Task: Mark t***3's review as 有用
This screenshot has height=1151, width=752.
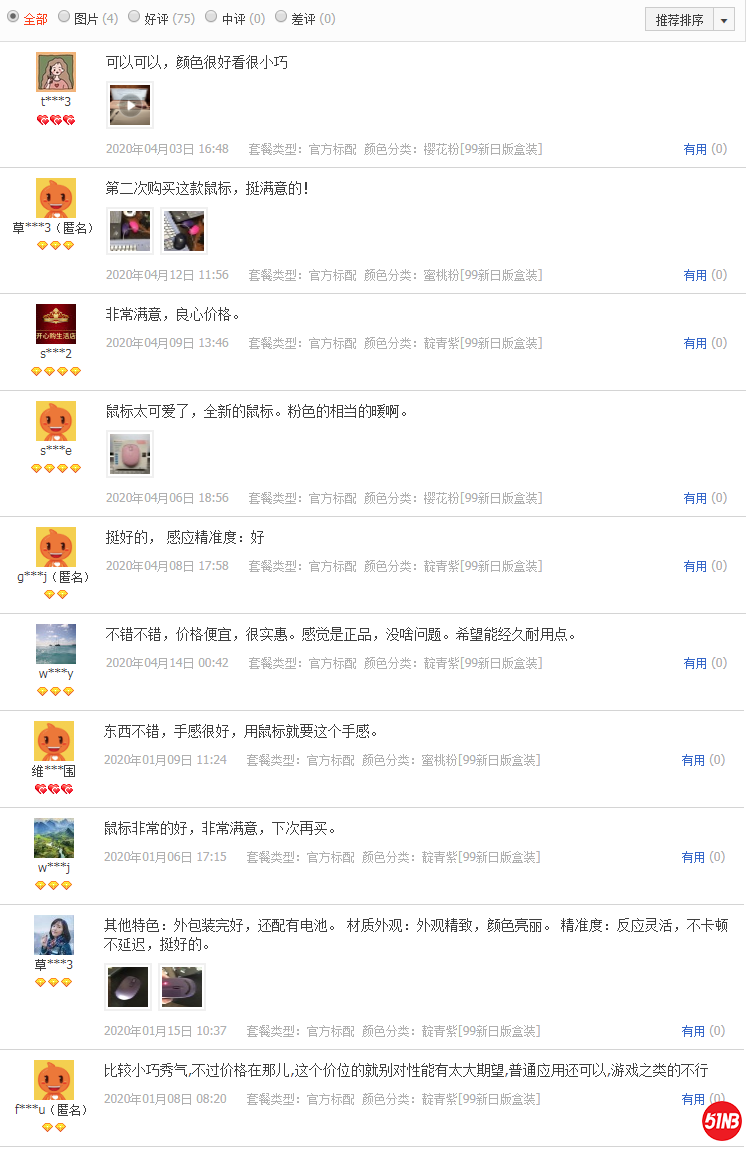Action: (694, 149)
